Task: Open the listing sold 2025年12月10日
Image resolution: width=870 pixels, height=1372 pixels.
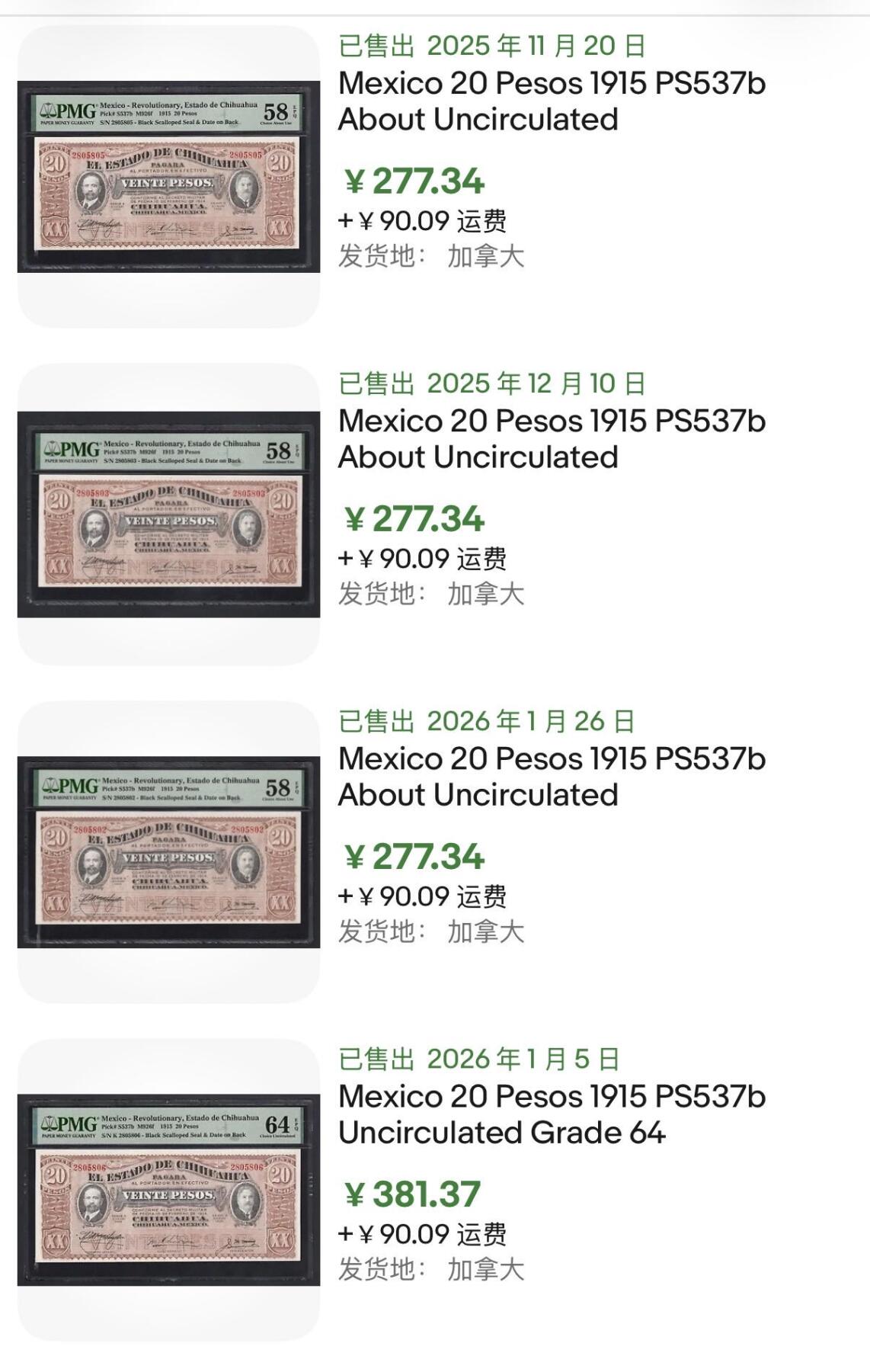Action: click(x=552, y=438)
